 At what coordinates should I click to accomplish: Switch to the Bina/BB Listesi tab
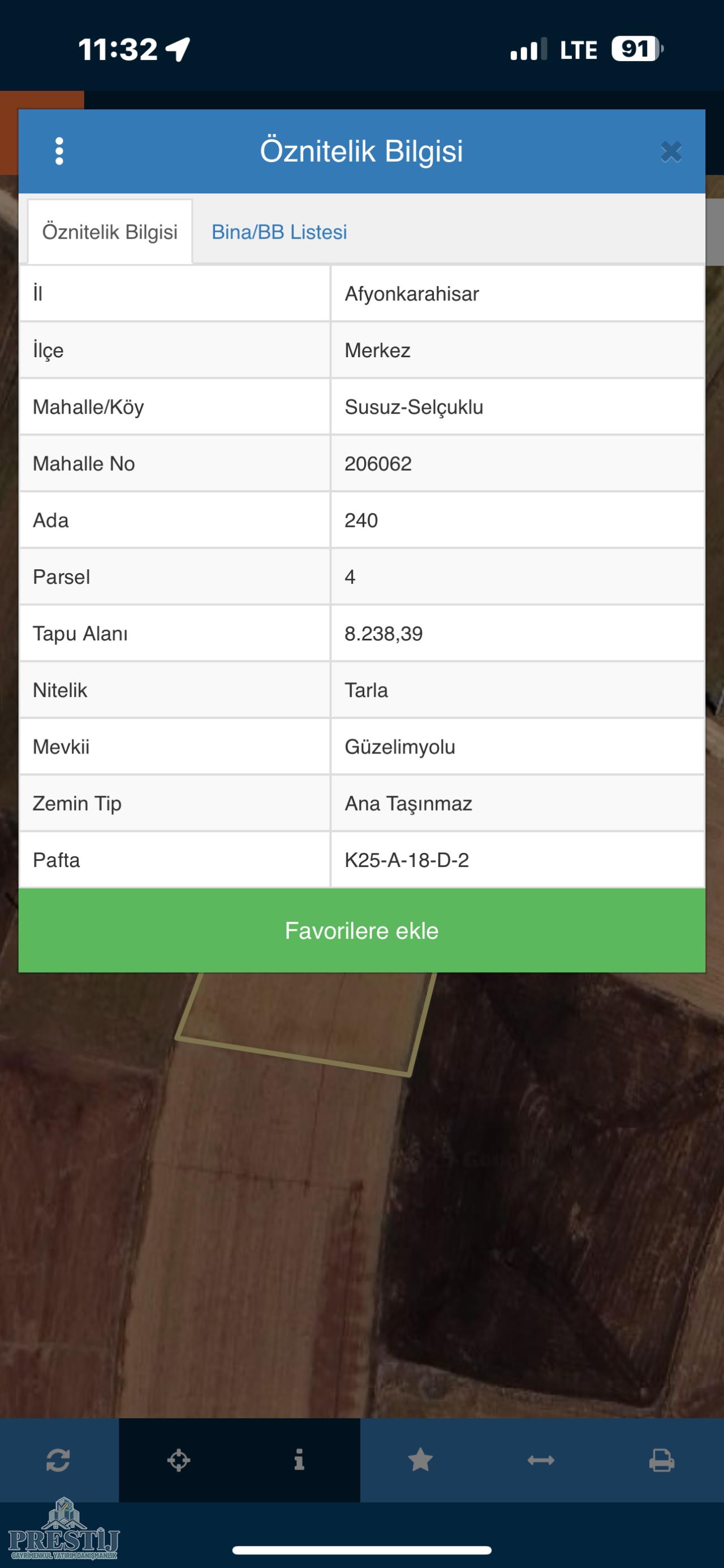(279, 232)
